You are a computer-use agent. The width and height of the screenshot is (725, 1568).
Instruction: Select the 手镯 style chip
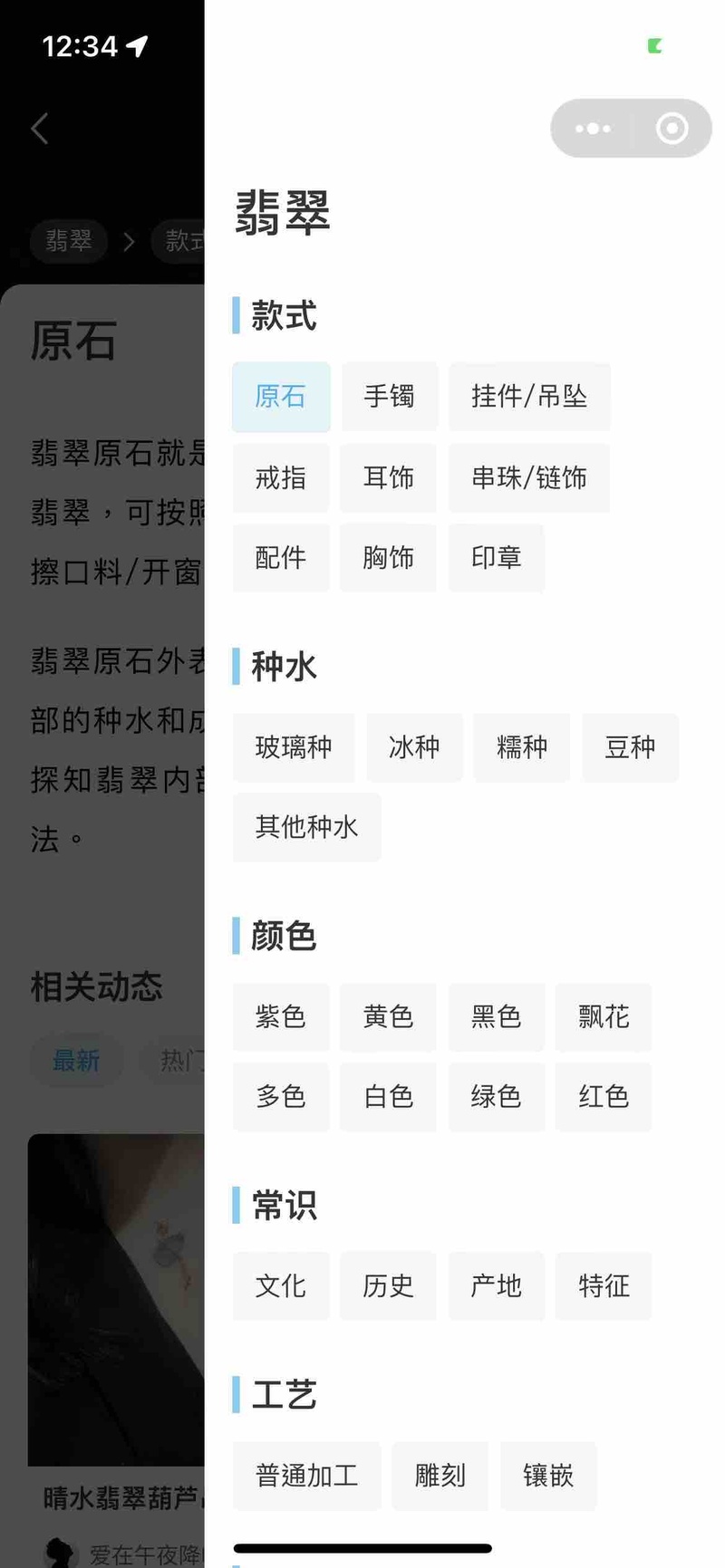click(x=389, y=397)
